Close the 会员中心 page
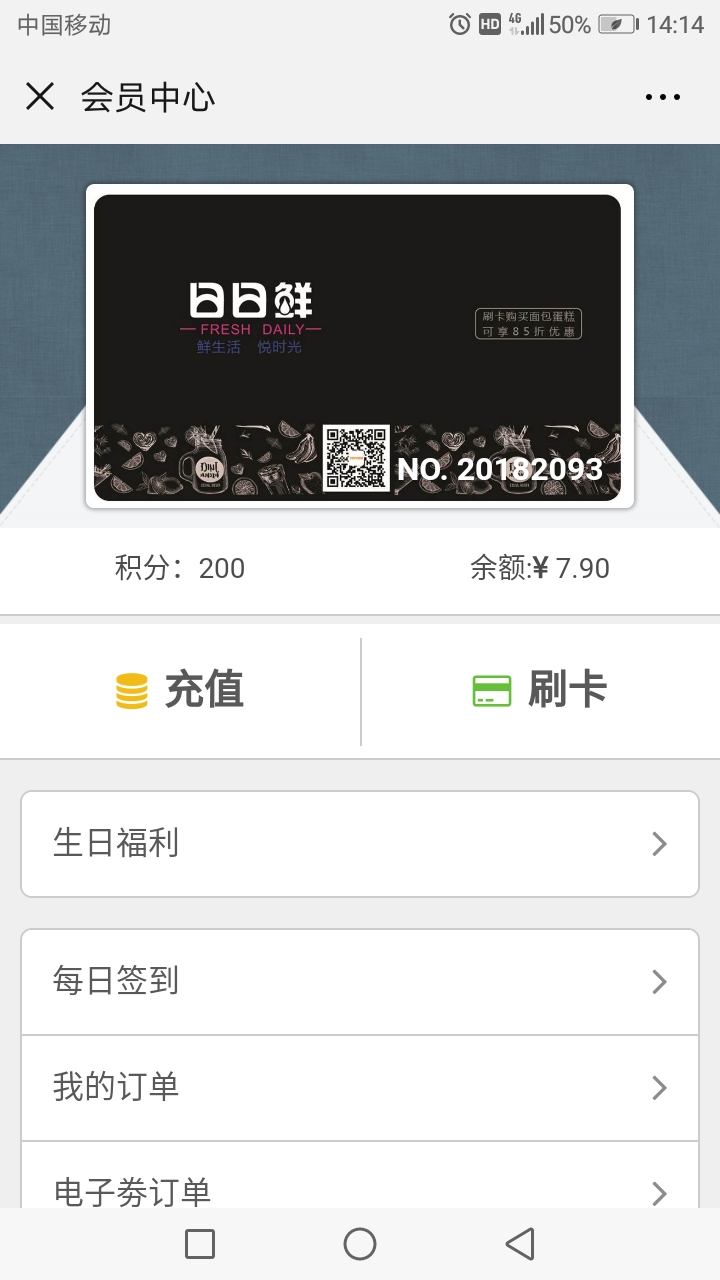The image size is (720, 1280). click(40, 97)
